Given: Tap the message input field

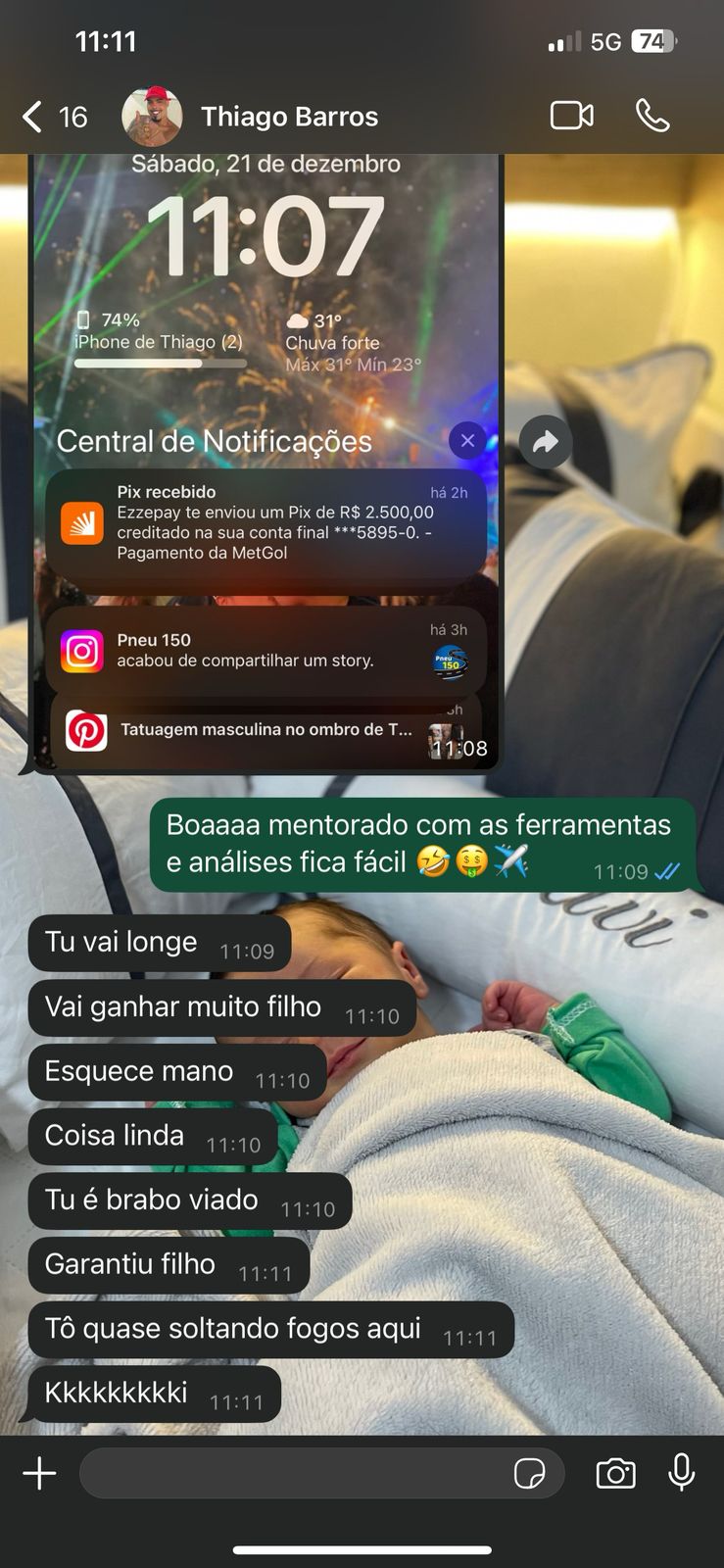Looking at the screenshot, I should tap(294, 1473).
